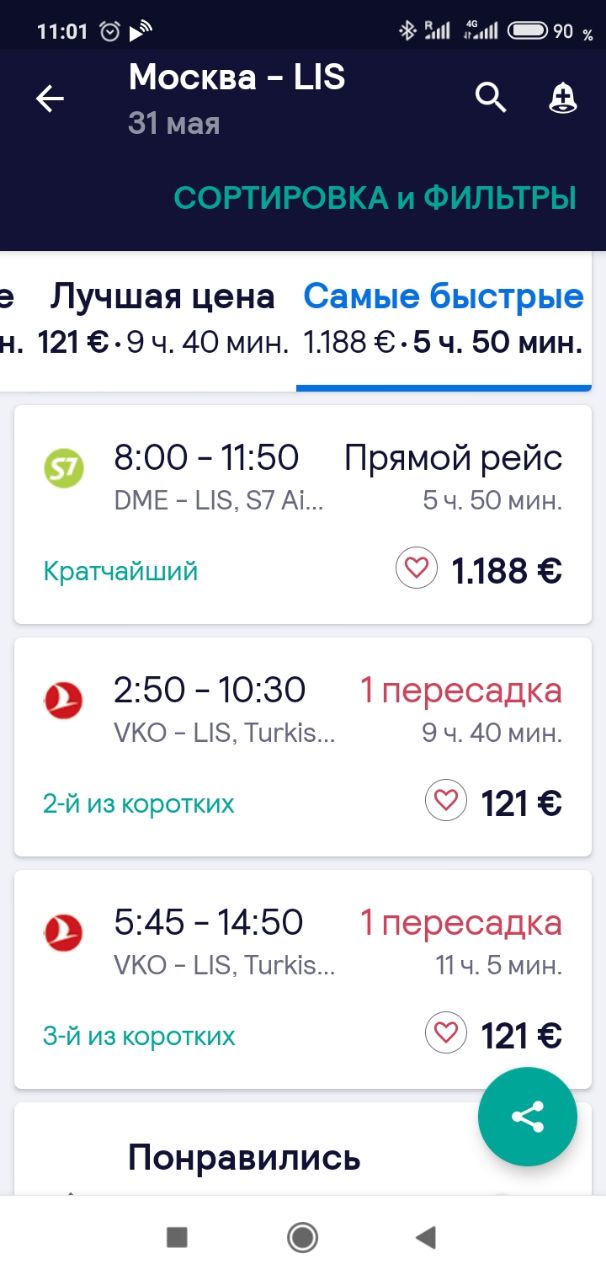Like the 2:50 - 10:30 flight with heart

point(446,802)
